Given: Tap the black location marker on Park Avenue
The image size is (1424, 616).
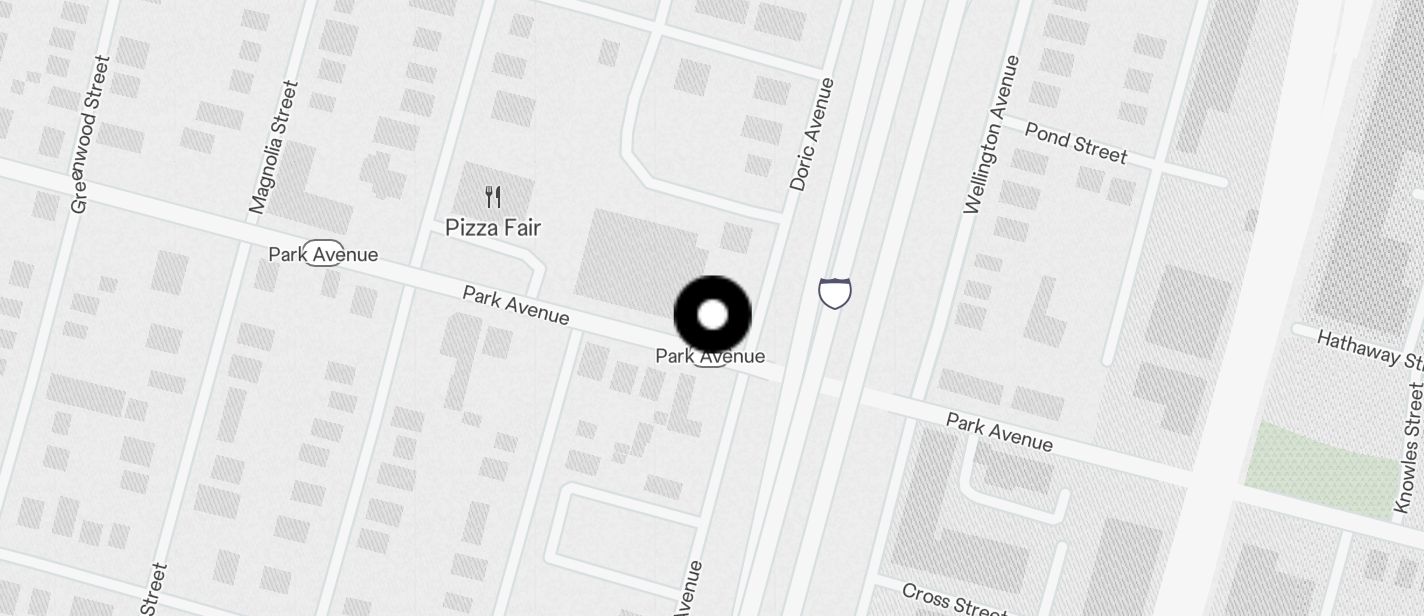Looking at the screenshot, I should [712, 315].
